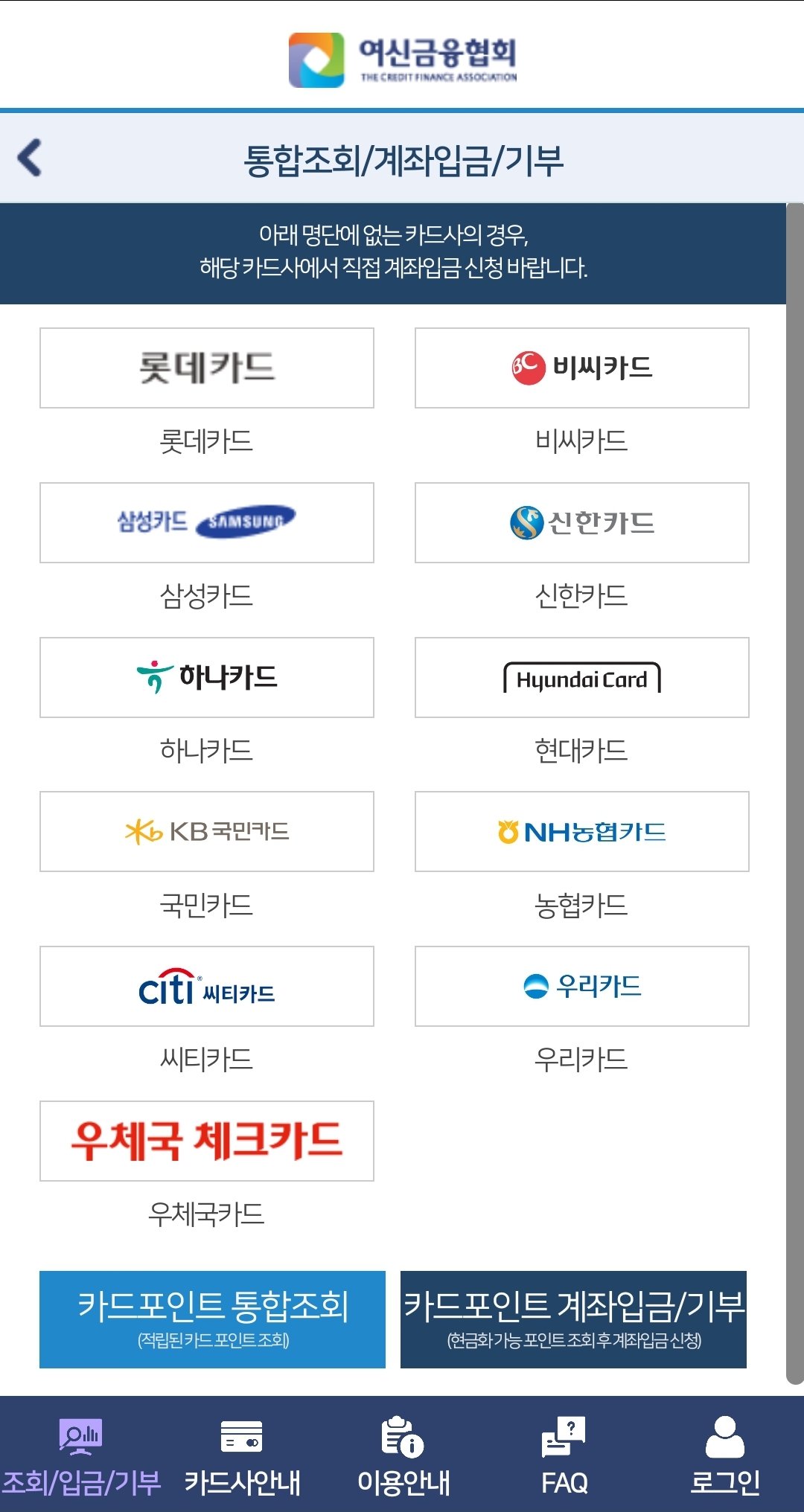Open 롯데카드 card company tile
The height and width of the screenshot is (1512, 804).
206,368
